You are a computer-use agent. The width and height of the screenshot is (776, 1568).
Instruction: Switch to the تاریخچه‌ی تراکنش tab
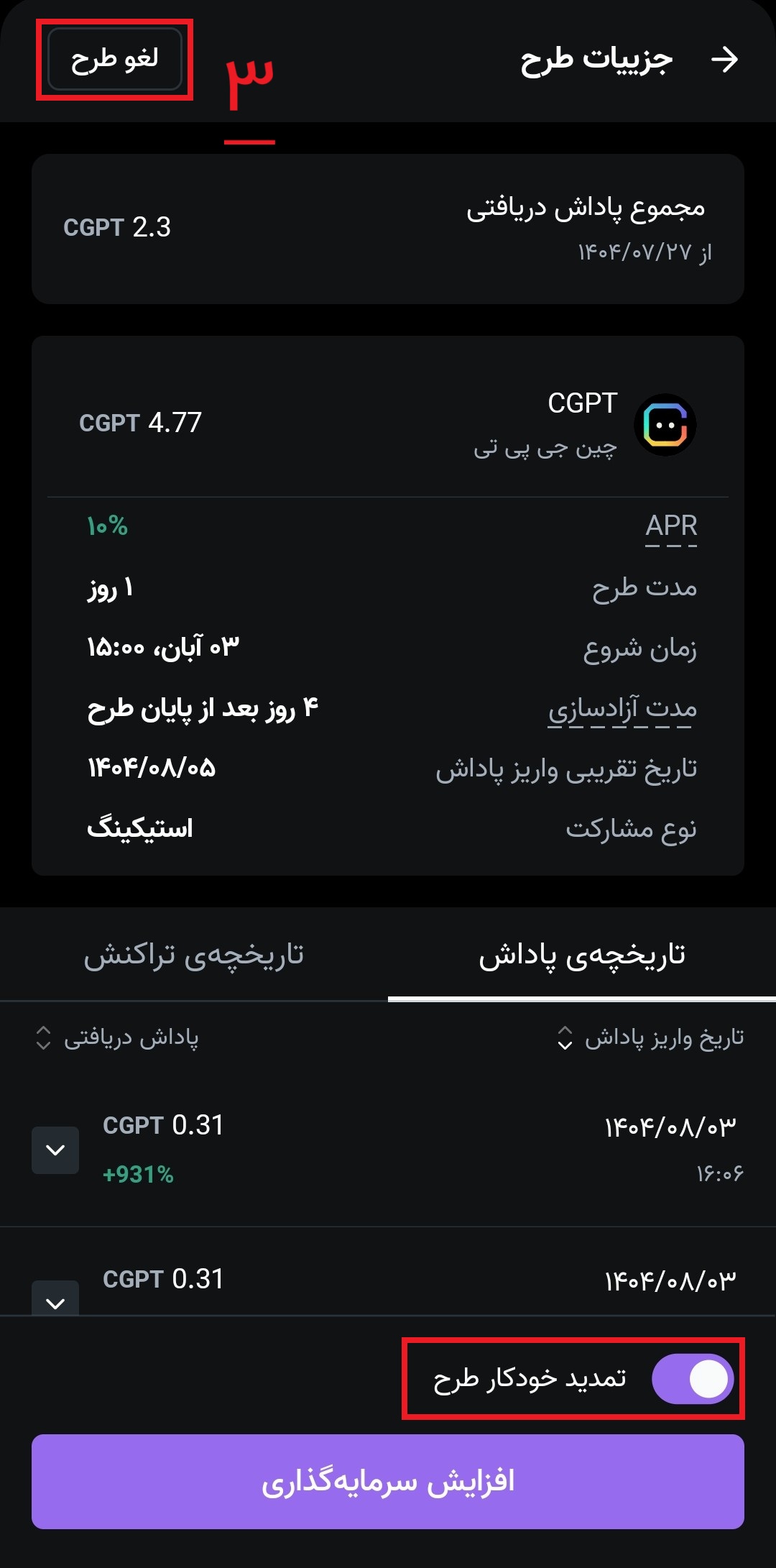194,955
